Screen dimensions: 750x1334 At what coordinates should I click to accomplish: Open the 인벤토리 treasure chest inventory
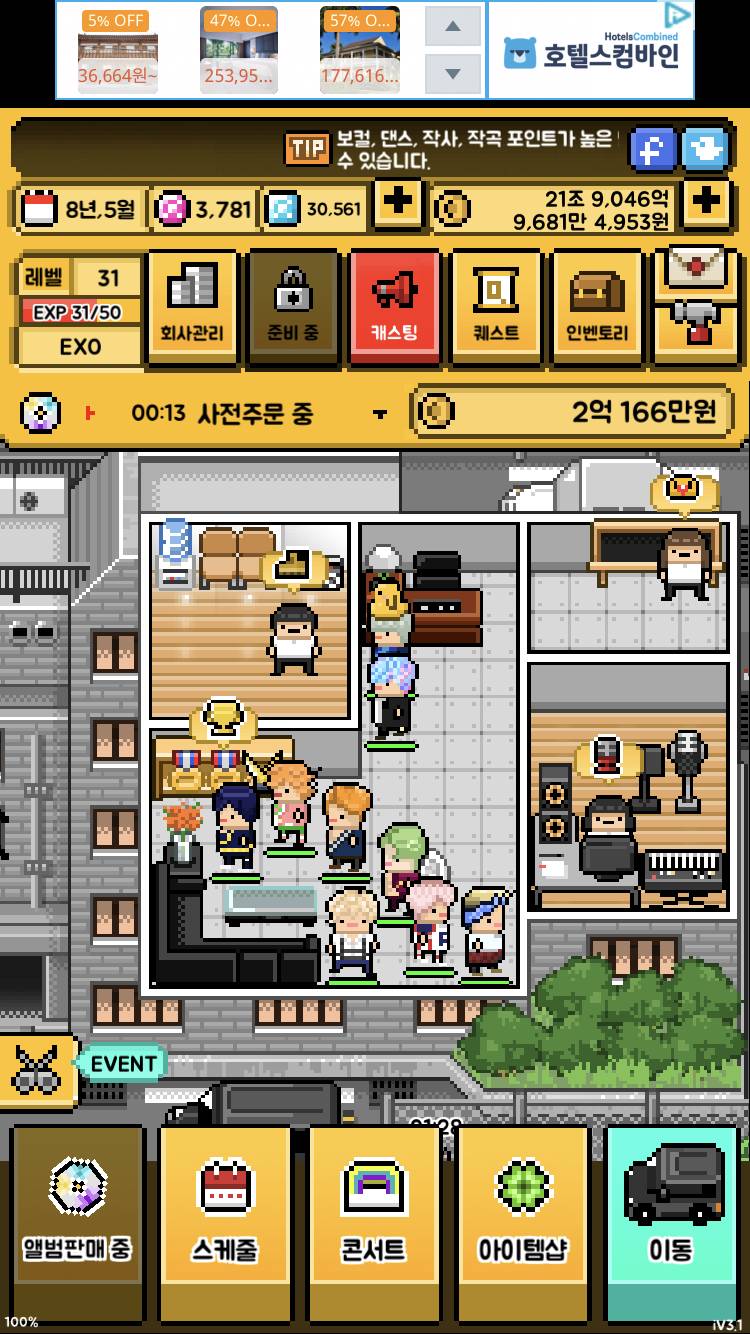coord(596,305)
